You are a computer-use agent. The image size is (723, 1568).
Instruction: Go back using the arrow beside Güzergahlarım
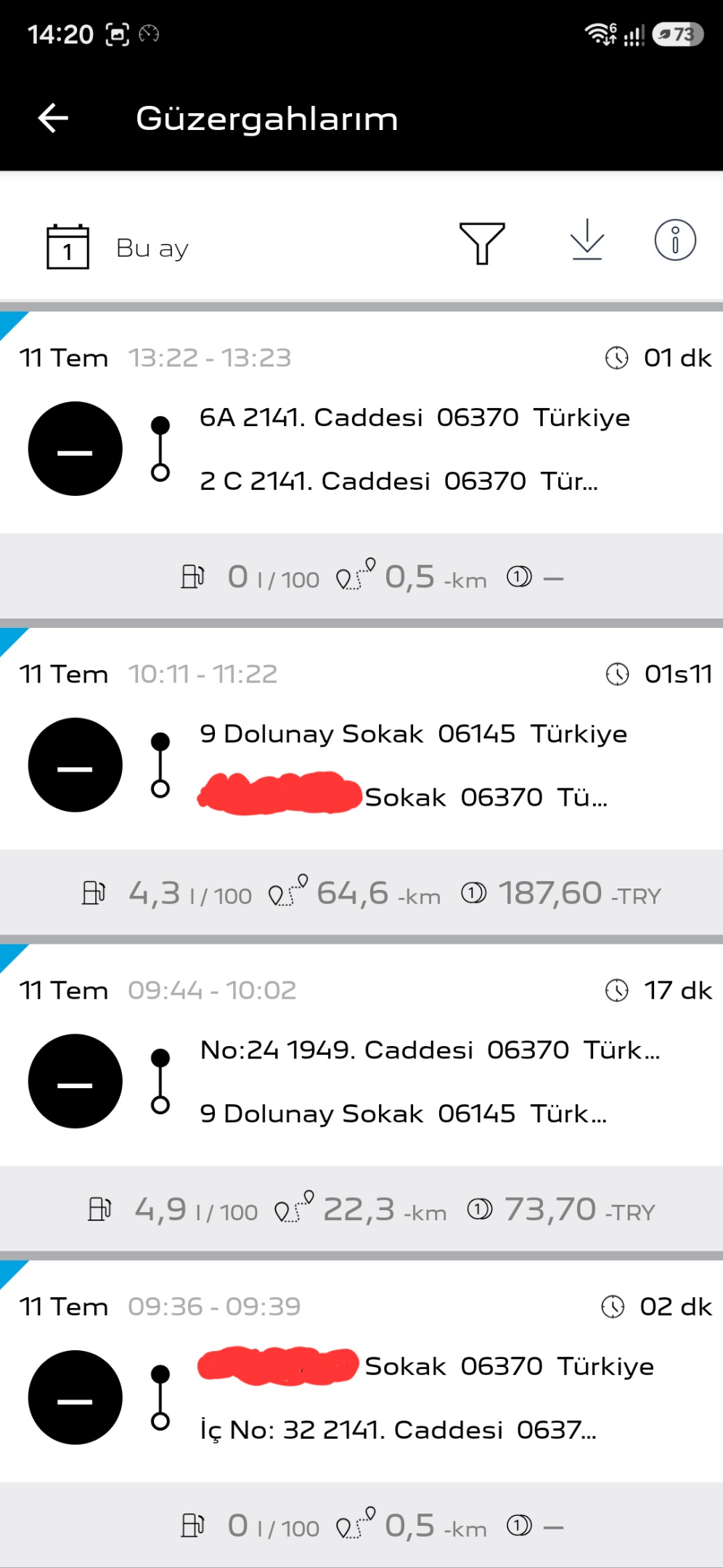53,118
